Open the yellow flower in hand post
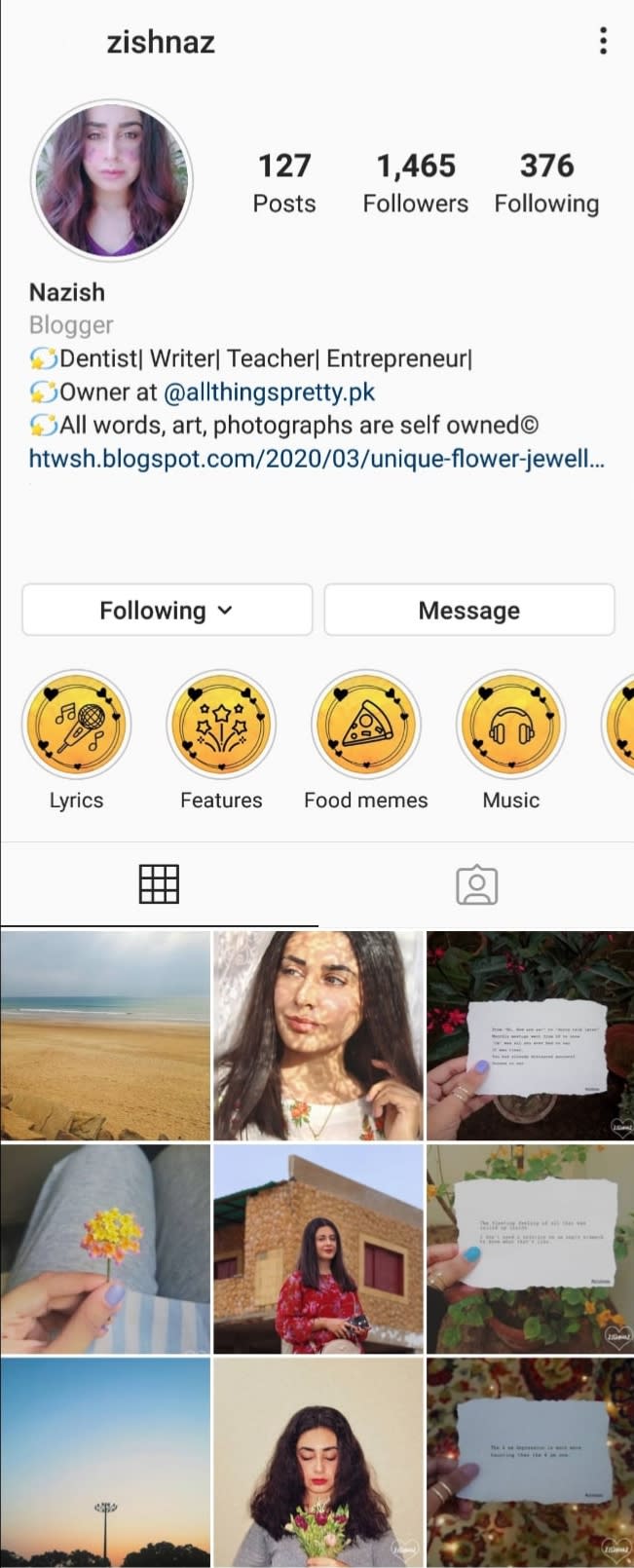 tap(105, 1249)
